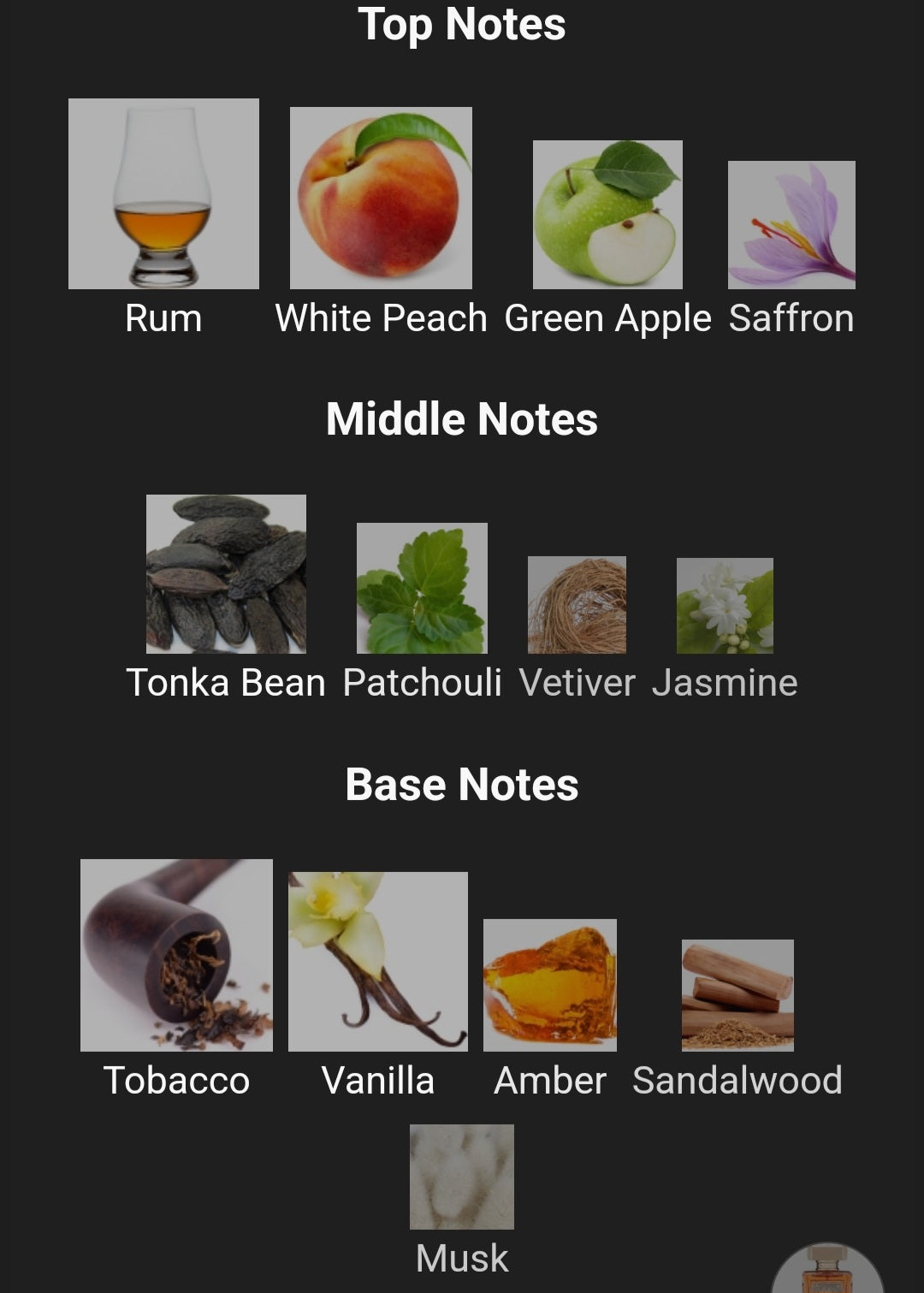View the Patchouli note
The width and height of the screenshot is (924, 1293).
(422, 588)
